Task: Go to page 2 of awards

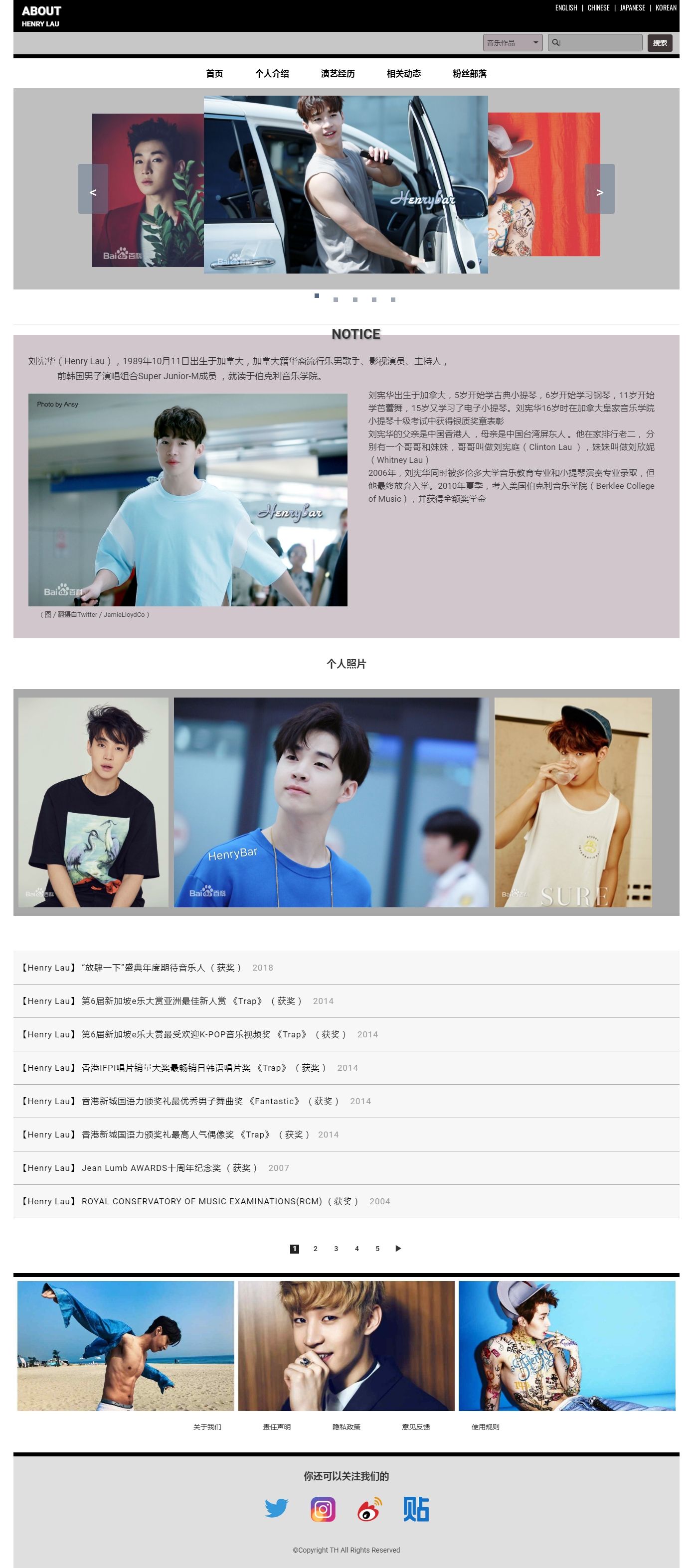Action: [x=316, y=1249]
